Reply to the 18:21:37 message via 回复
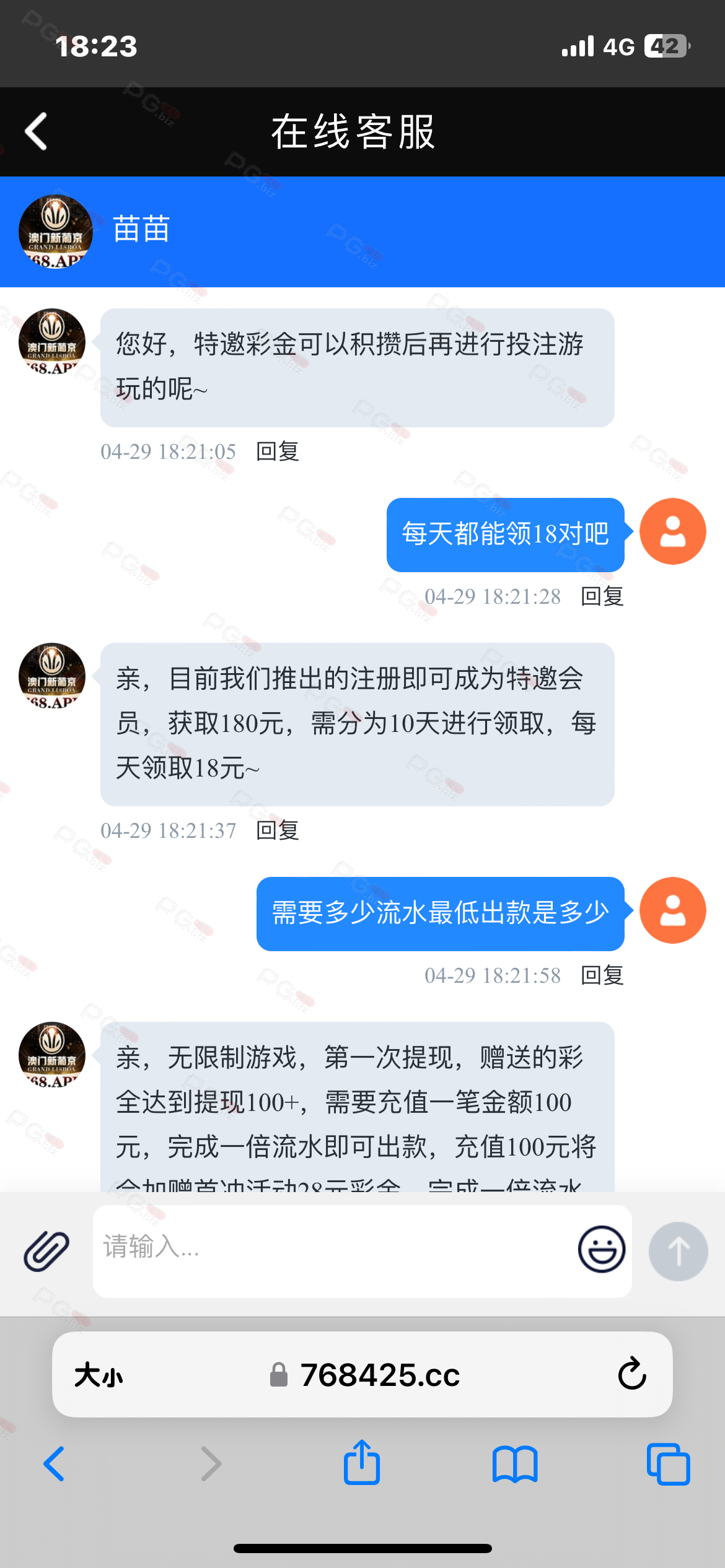 pyautogui.click(x=278, y=830)
